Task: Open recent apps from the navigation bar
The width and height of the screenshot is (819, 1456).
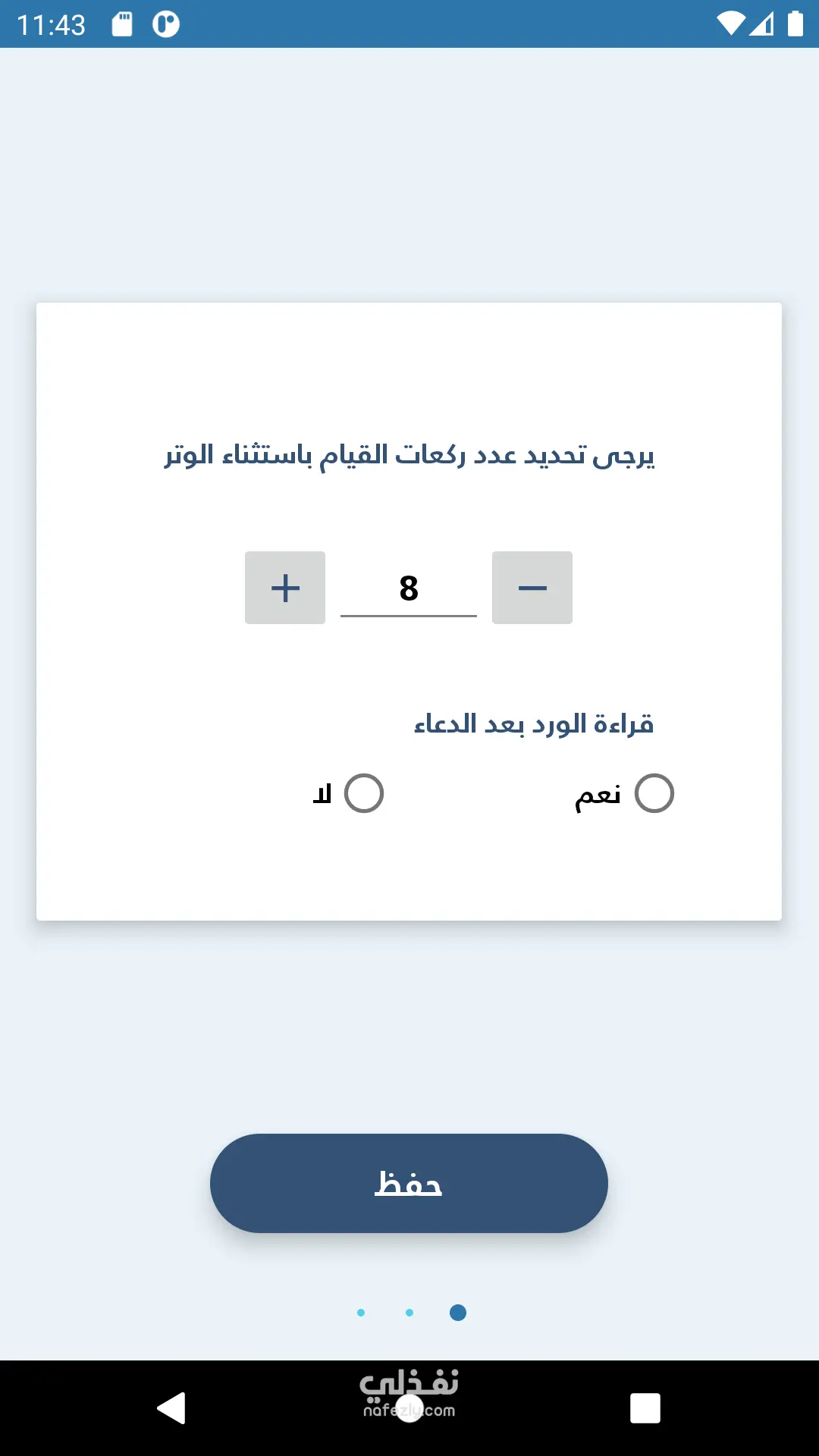Action: 645,1408
